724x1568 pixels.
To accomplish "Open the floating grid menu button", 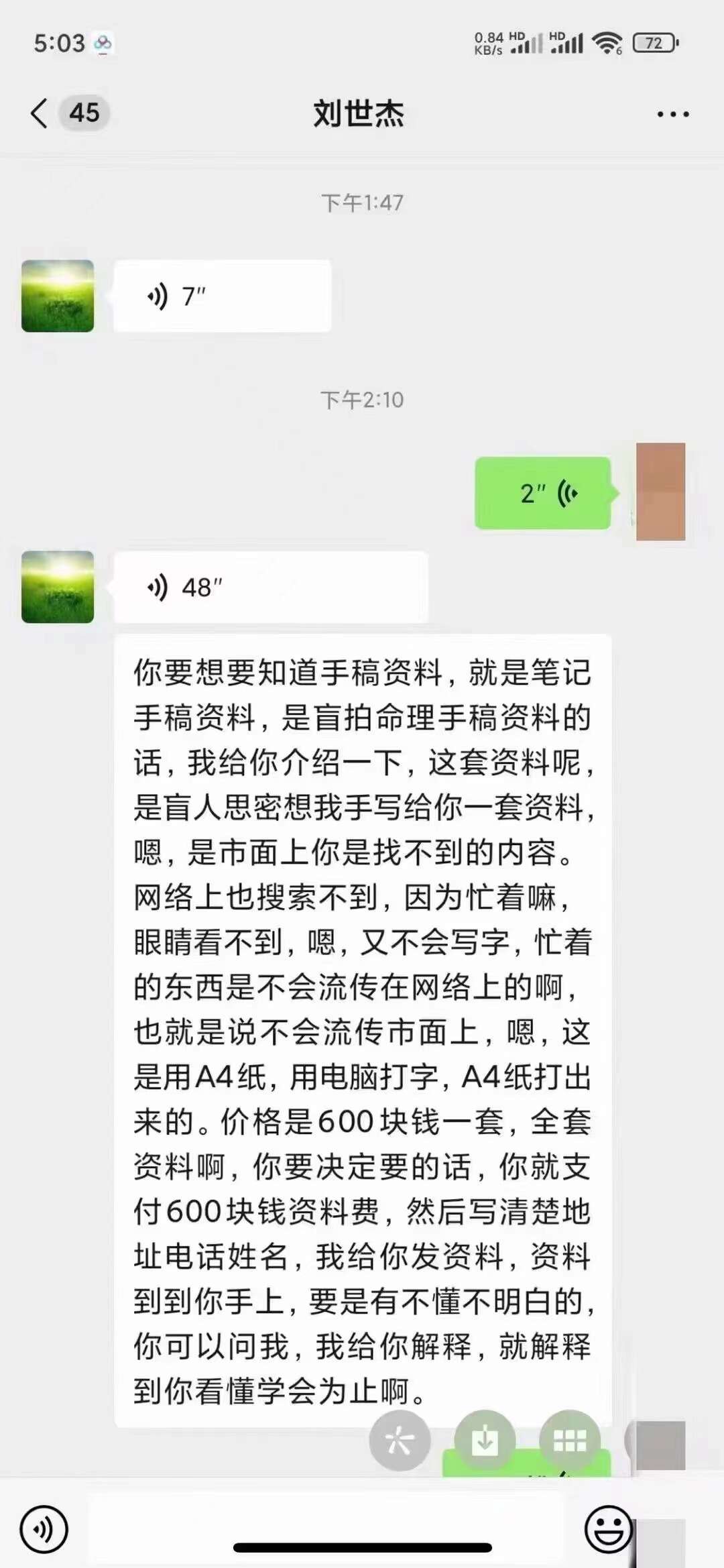I will click(570, 1440).
